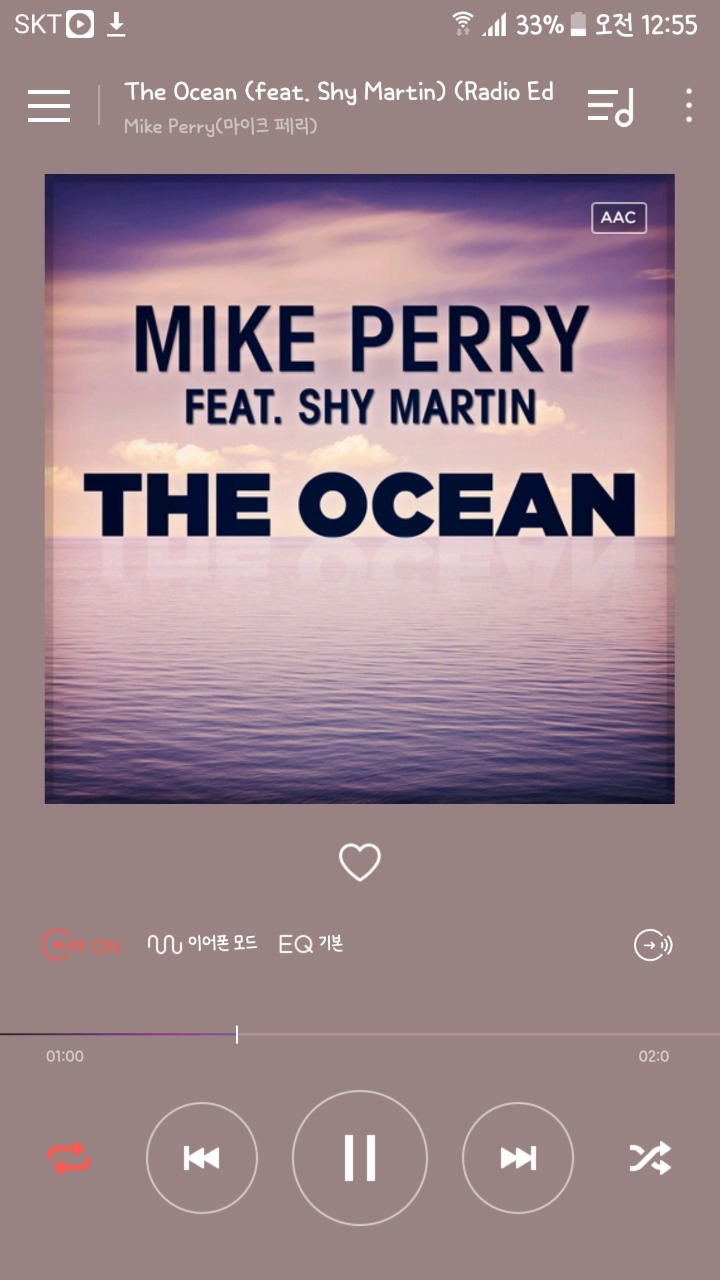Open the hamburger menu drawer
Screen dimensions: 720x1280
pos(49,105)
